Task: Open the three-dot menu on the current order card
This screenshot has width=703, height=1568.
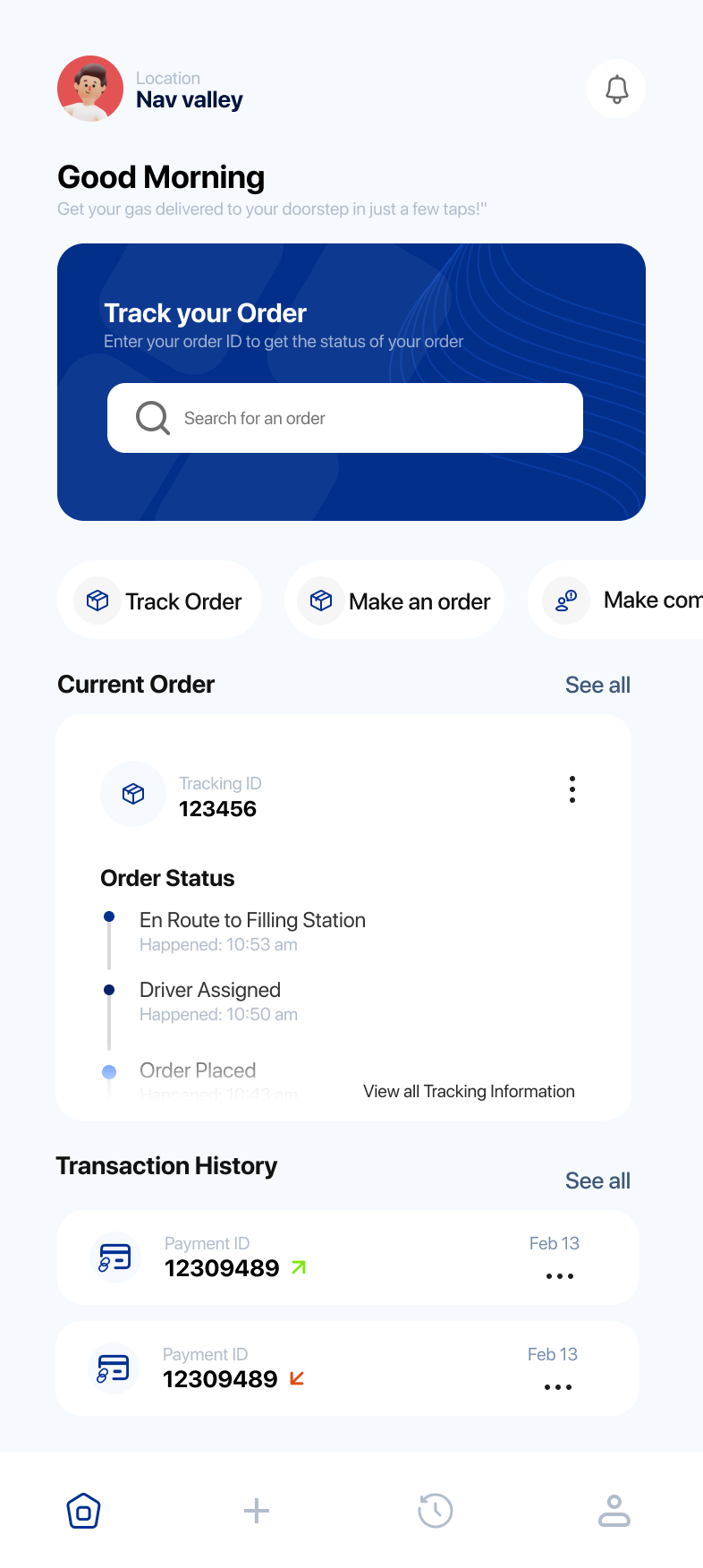Action: [572, 789]
